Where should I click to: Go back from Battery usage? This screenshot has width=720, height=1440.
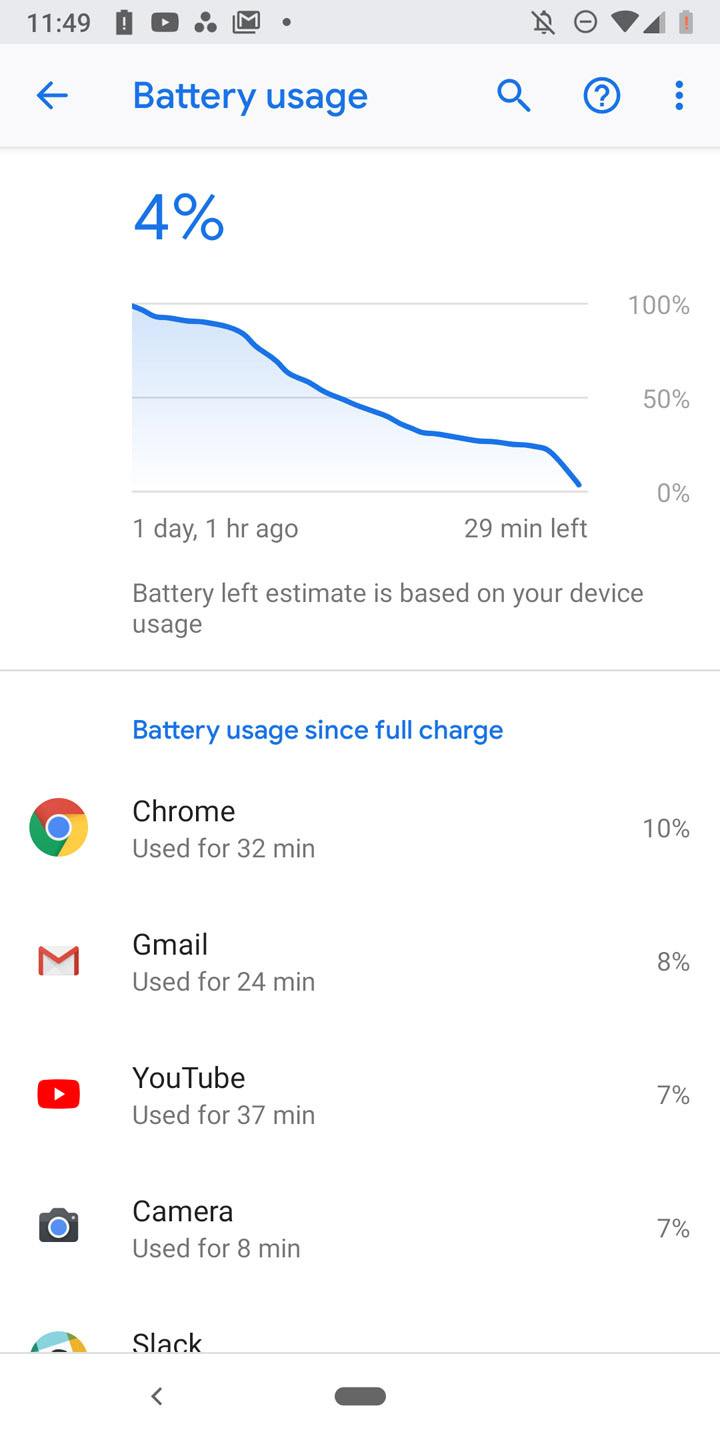click(x=52, y=96)
